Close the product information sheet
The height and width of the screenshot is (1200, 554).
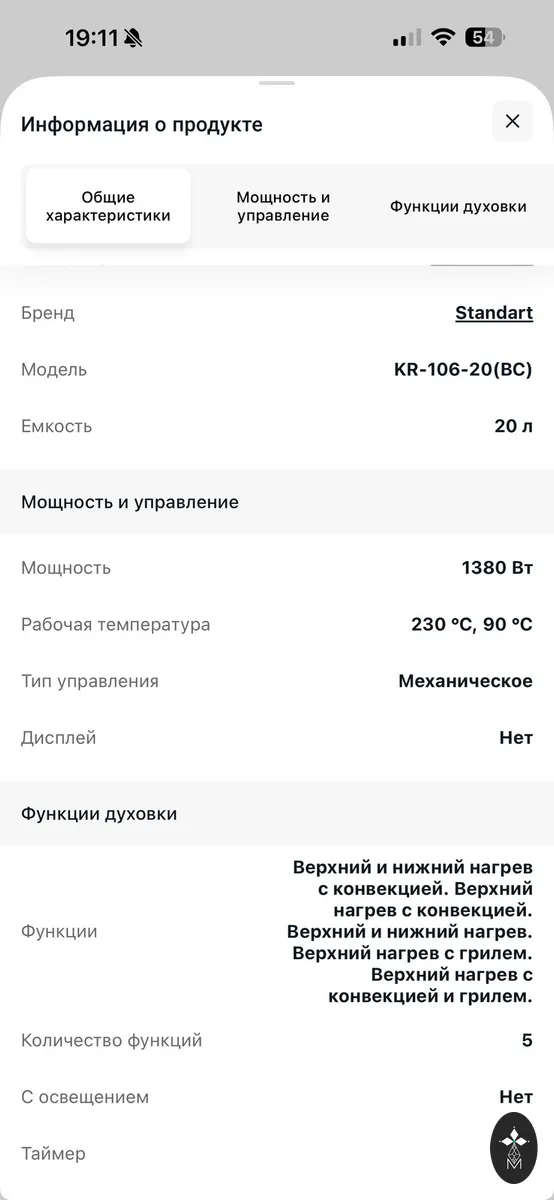pos(512,122)
